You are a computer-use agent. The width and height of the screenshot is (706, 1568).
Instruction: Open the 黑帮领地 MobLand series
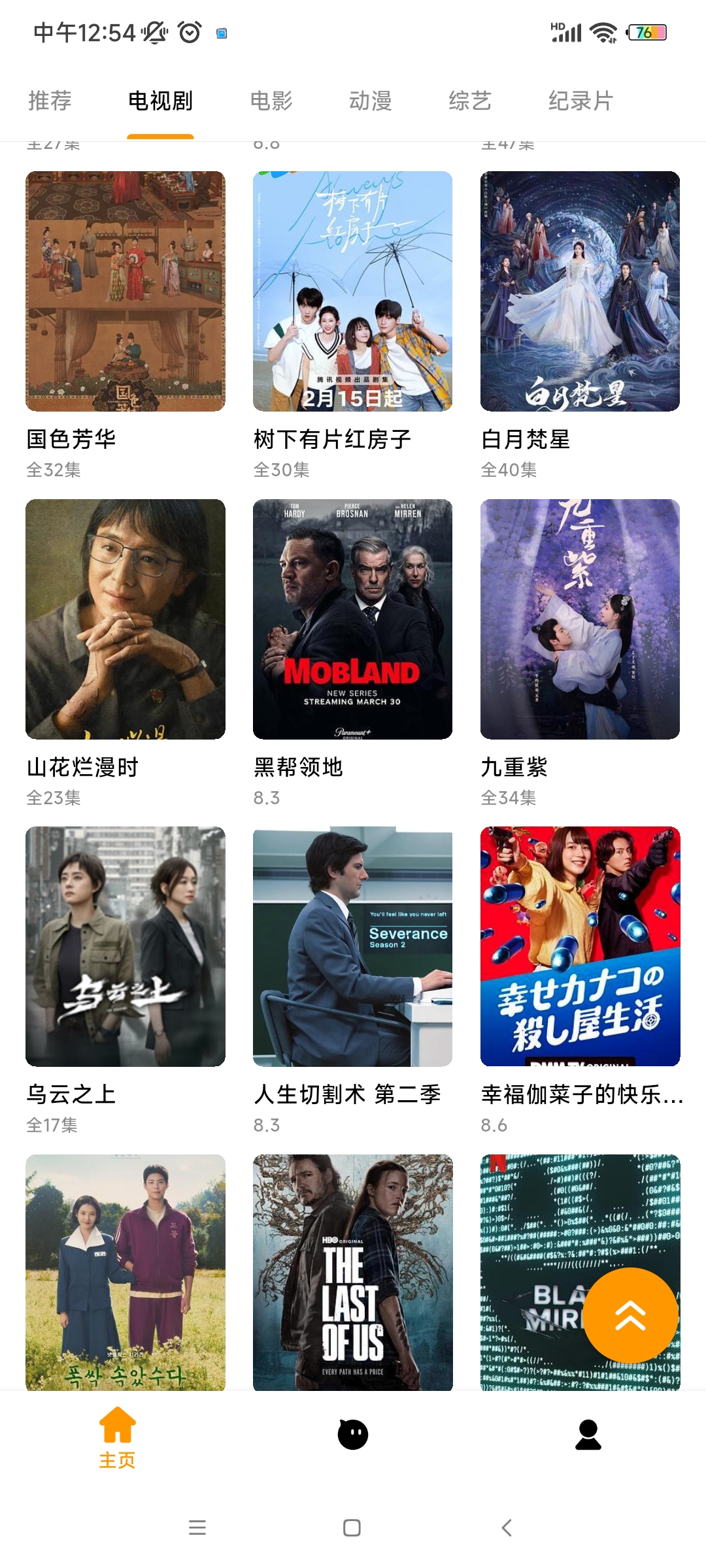click(352, 619)
